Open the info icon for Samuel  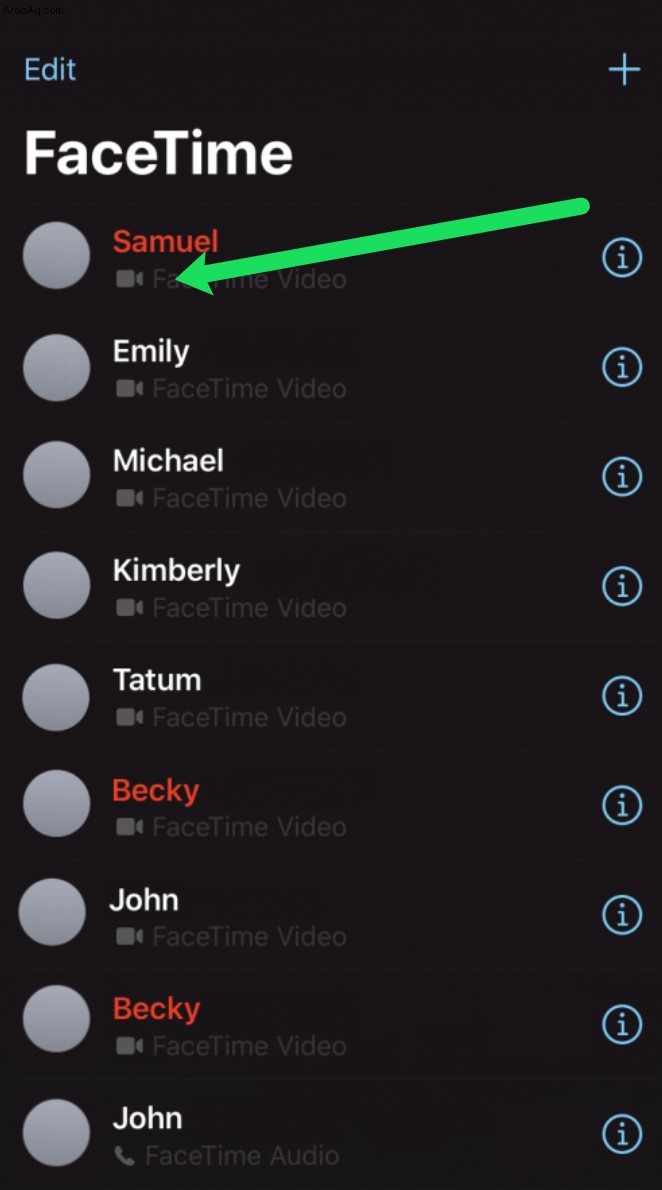point(621,259)
